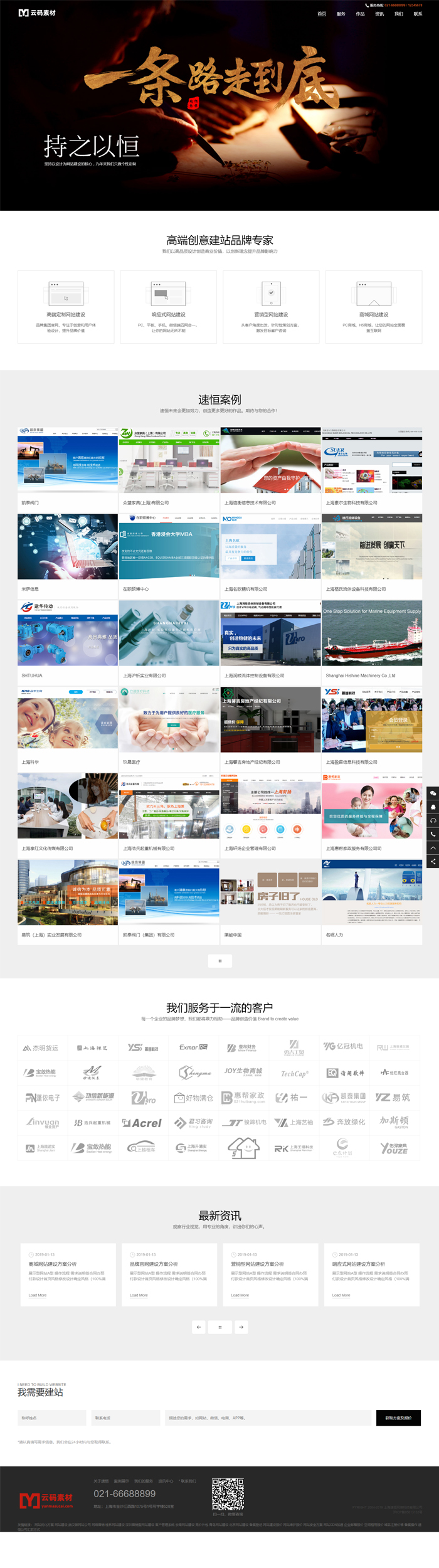The image size is (439, 1568).
Task: Open the 作品 page
Action: (x=360, y=14)
